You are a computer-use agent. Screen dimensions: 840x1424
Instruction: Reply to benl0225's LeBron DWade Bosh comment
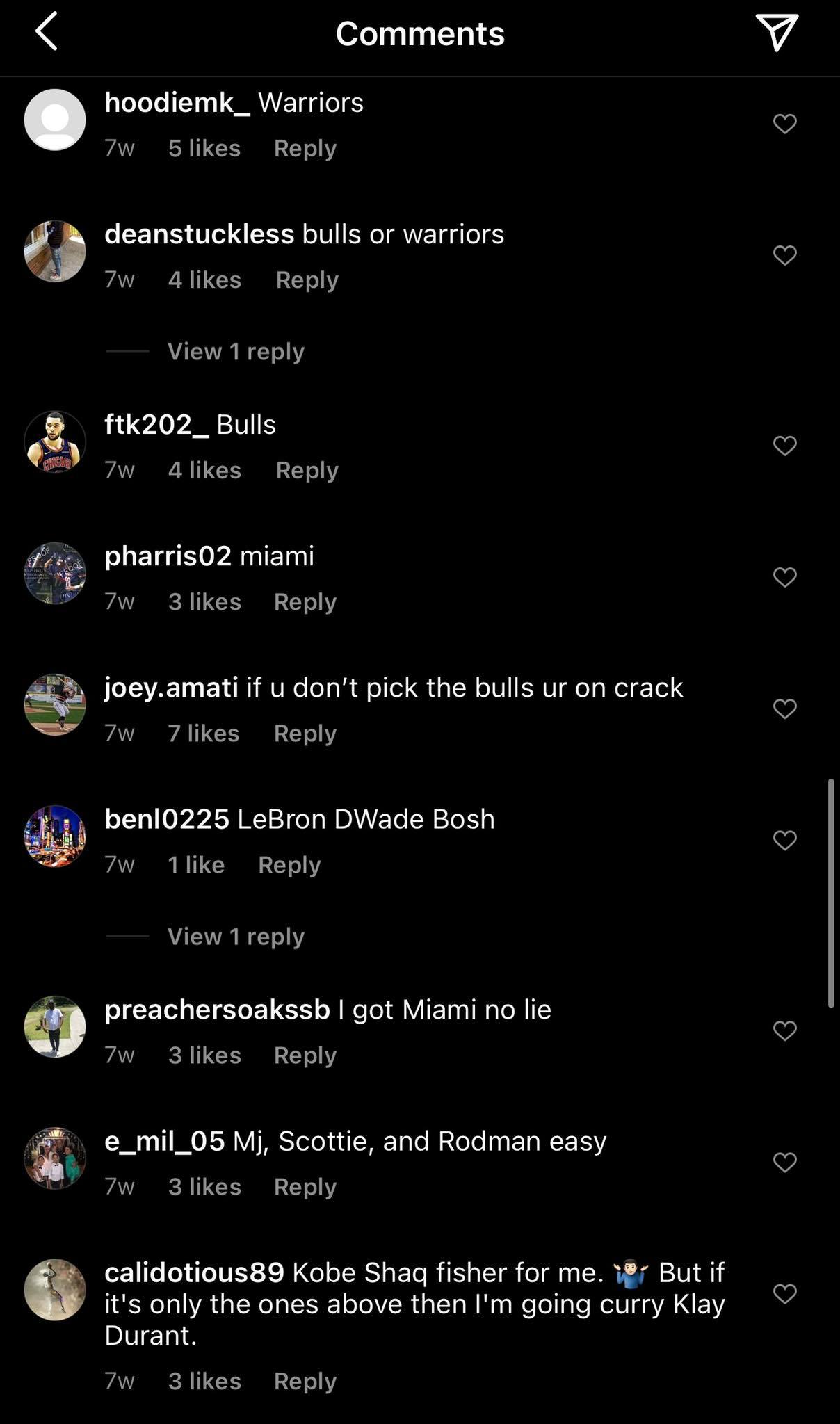289,864
